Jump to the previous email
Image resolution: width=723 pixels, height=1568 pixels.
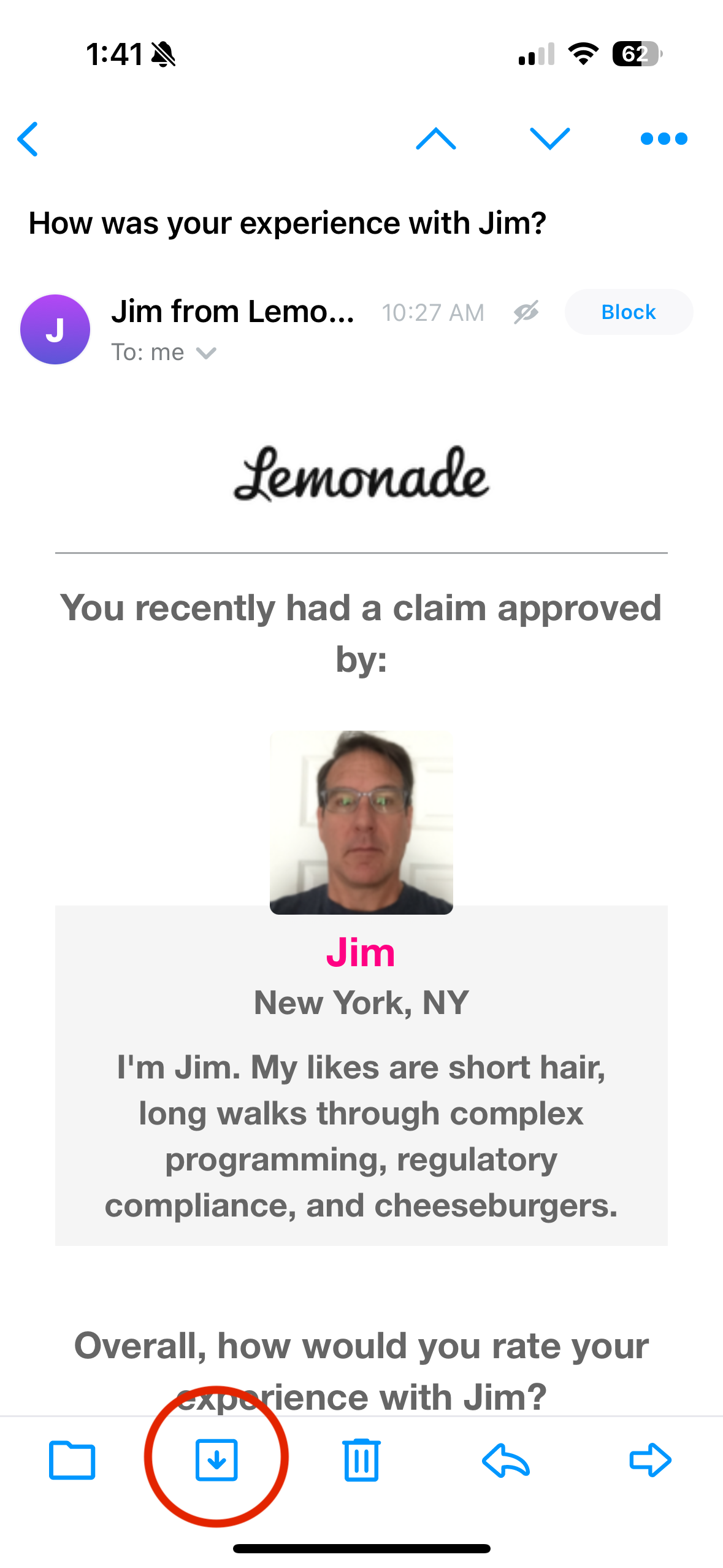pos(435,139)
